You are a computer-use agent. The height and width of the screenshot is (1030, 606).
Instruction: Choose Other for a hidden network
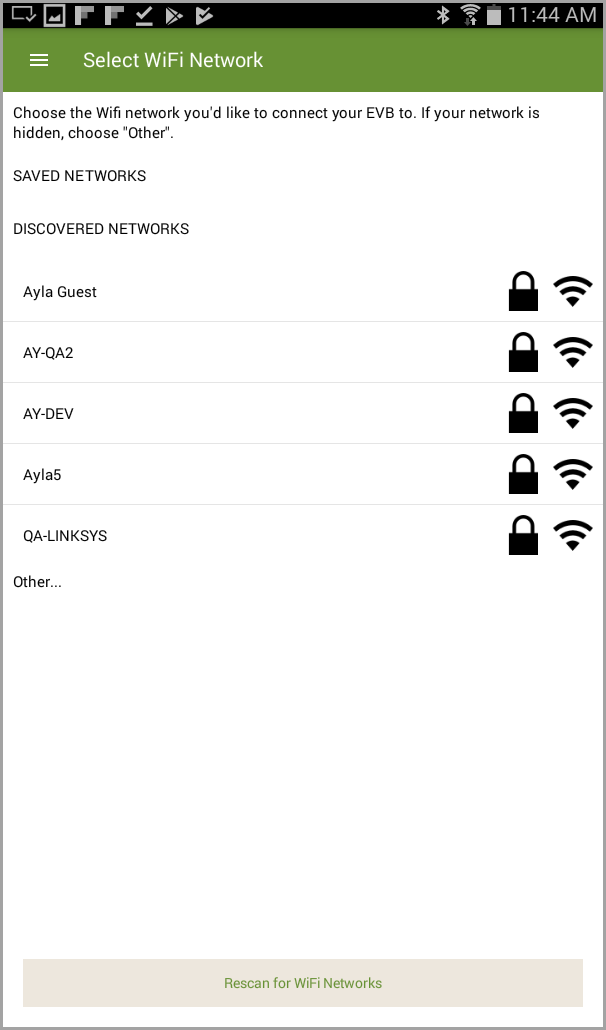pyautogui.click(x=37, y=582)
